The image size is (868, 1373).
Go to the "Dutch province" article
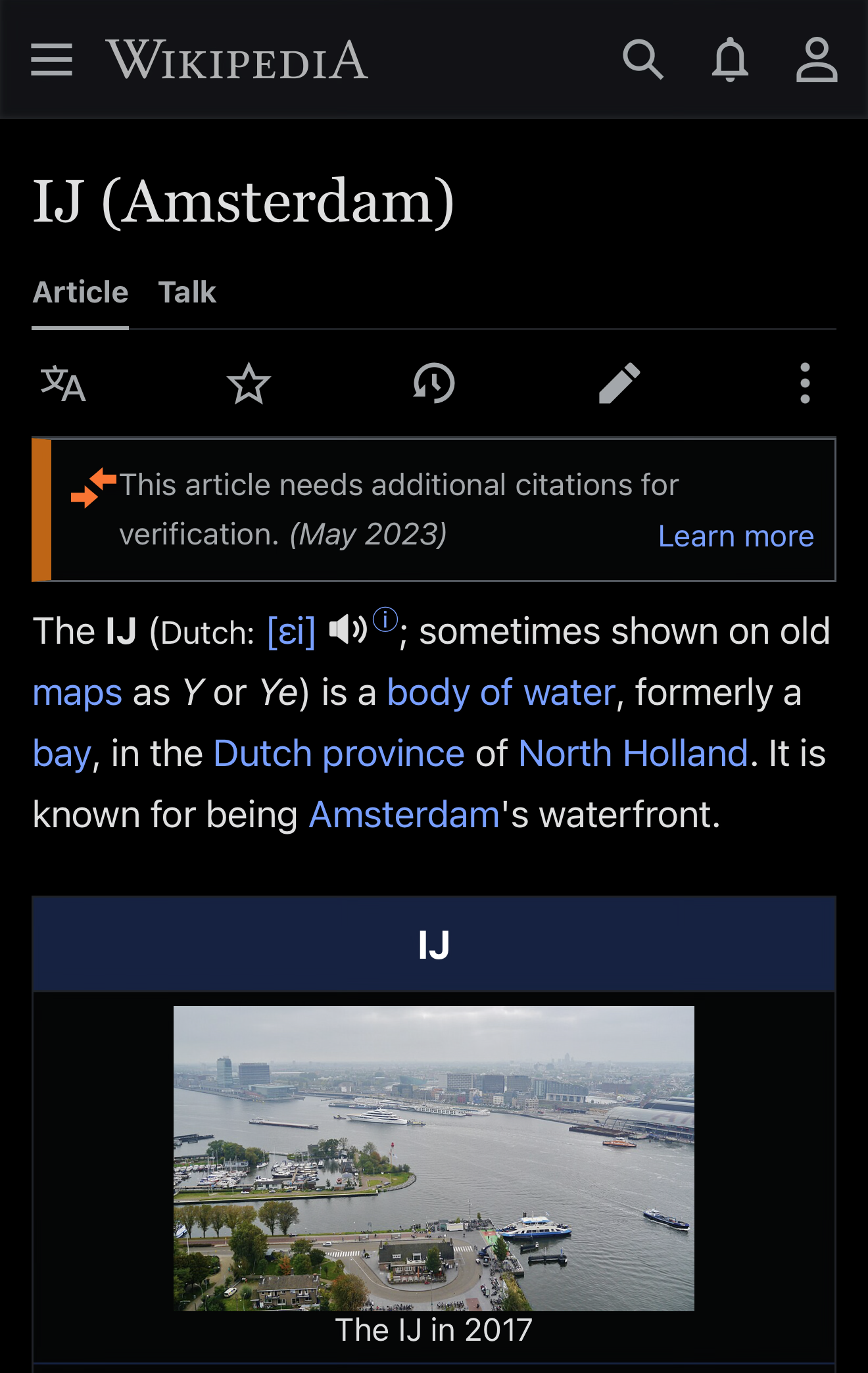(339, 754)
